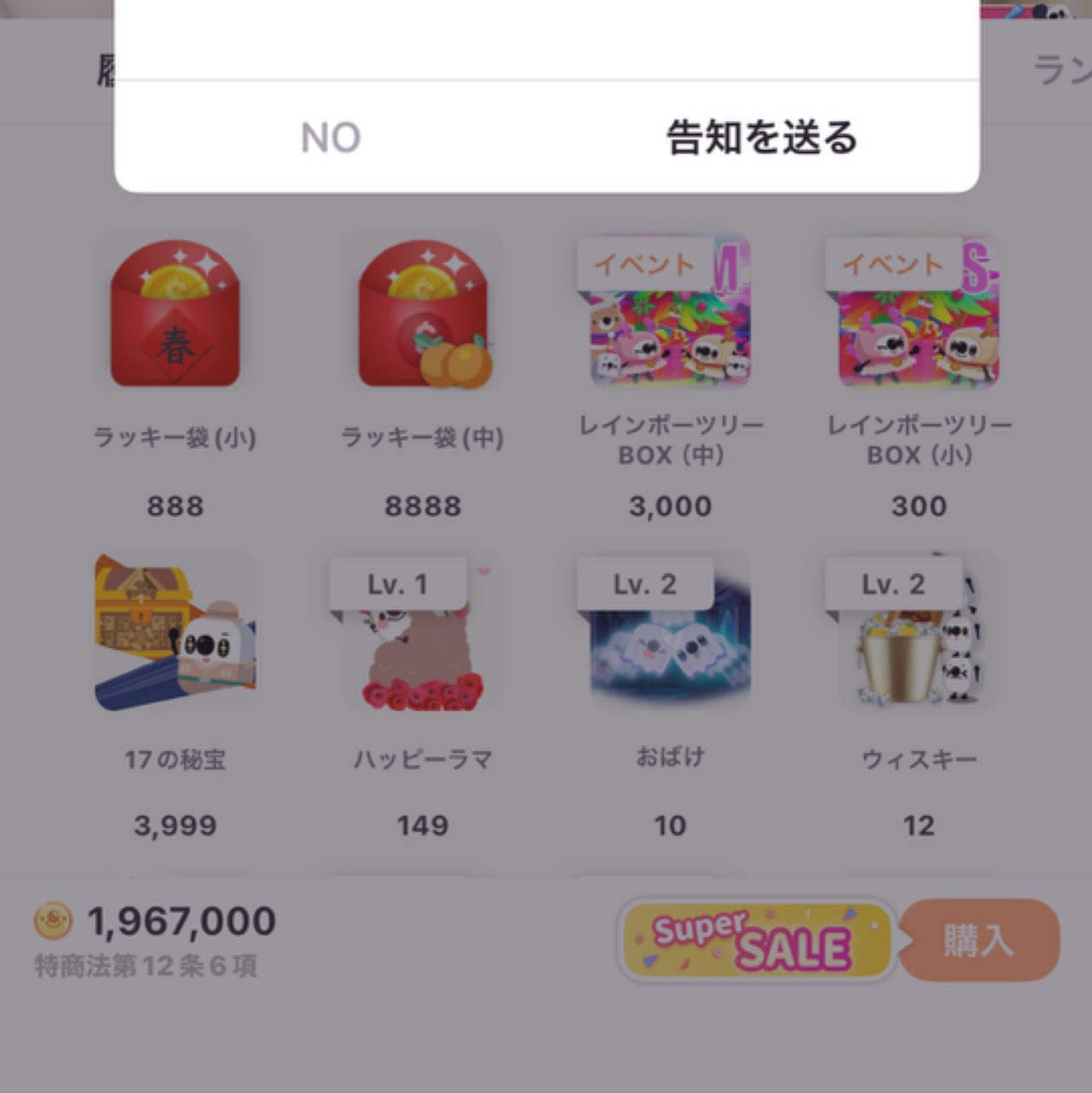
Task: Open 特商法第12条6項 legal notice
Action: tap(146, 967)
